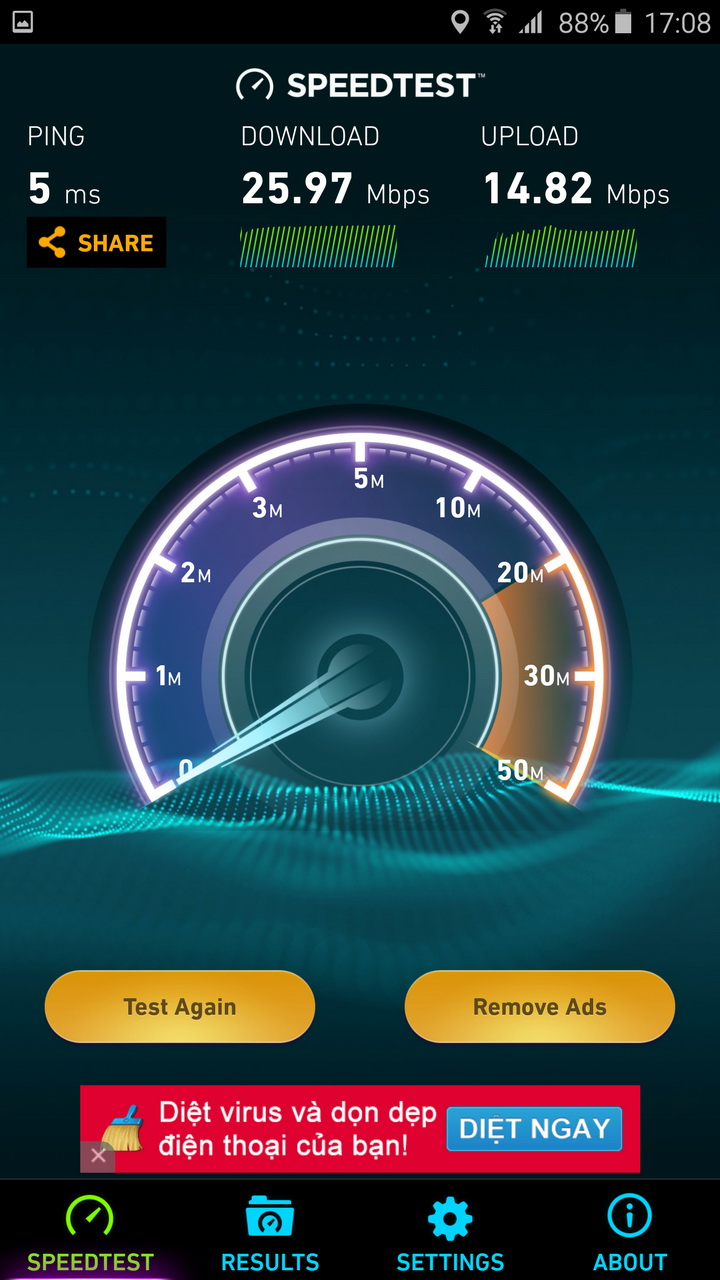The image size is (720, 1280).
Task: Dismiss the ad banner
Action: (x=98, y=1156)
